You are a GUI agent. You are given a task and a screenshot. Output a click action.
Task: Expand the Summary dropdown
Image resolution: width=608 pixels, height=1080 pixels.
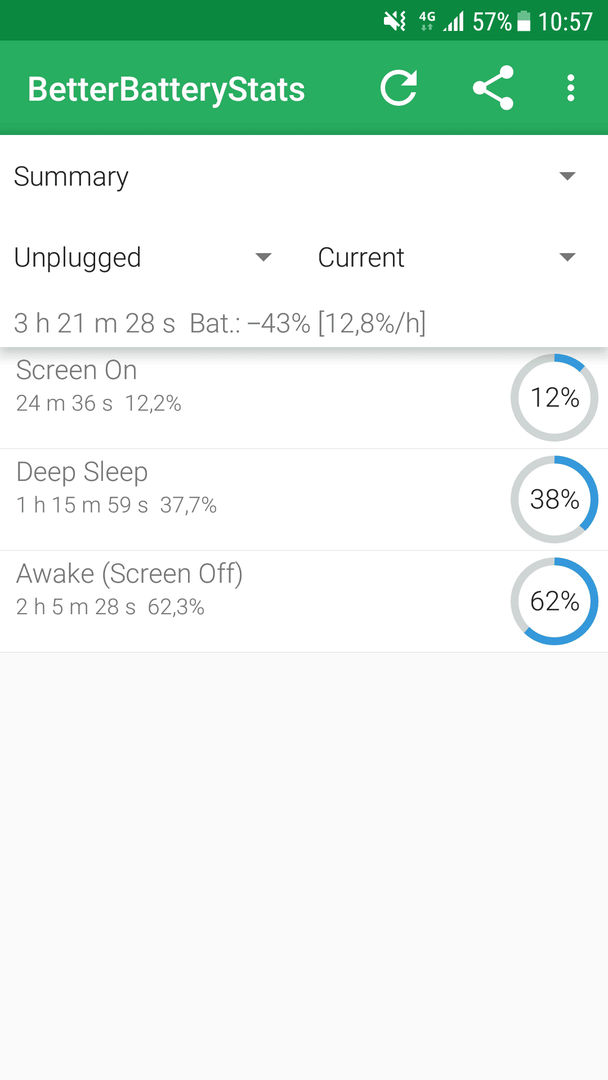(295, 177)
